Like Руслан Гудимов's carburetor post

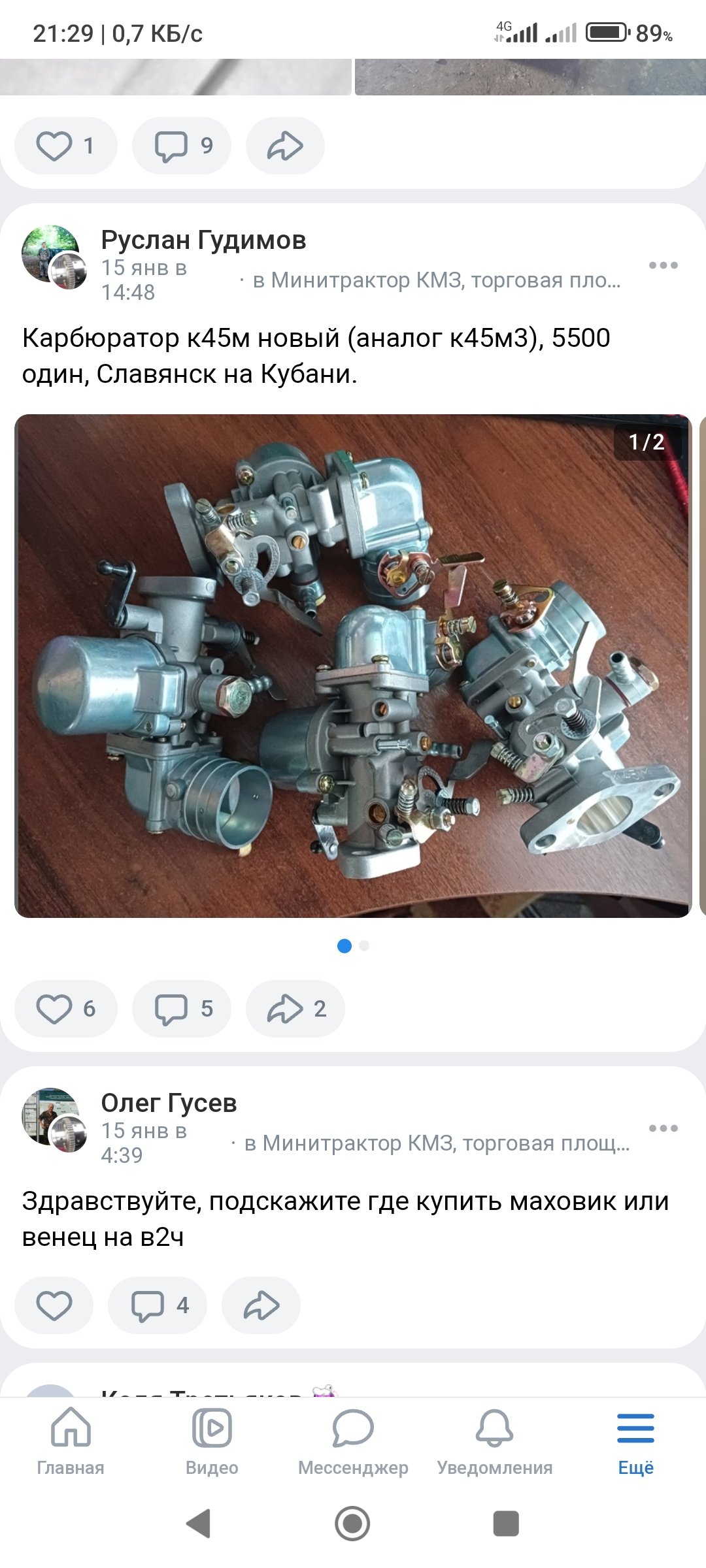[x=66, y=1009]
